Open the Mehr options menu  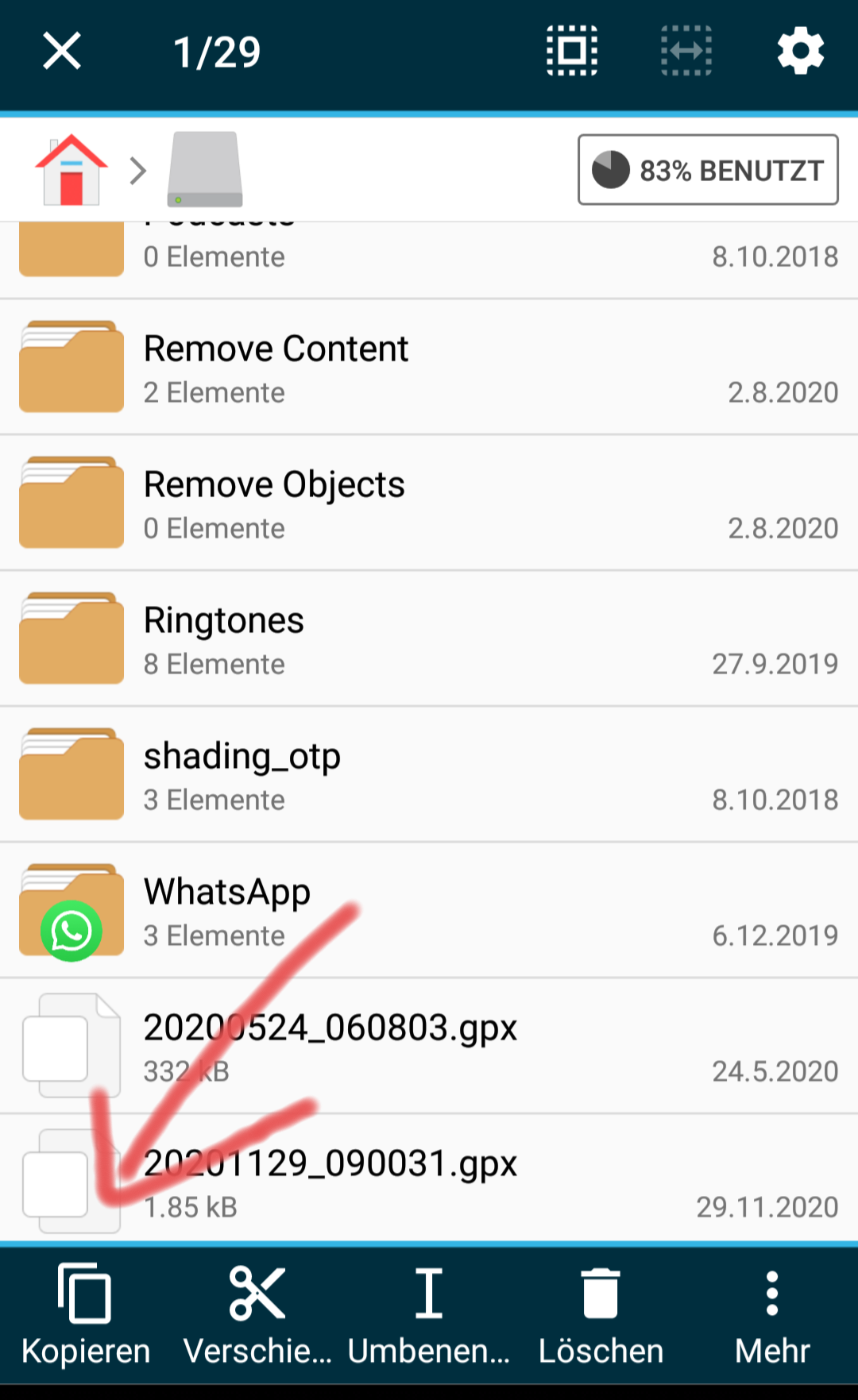(x=772, y=1315)
